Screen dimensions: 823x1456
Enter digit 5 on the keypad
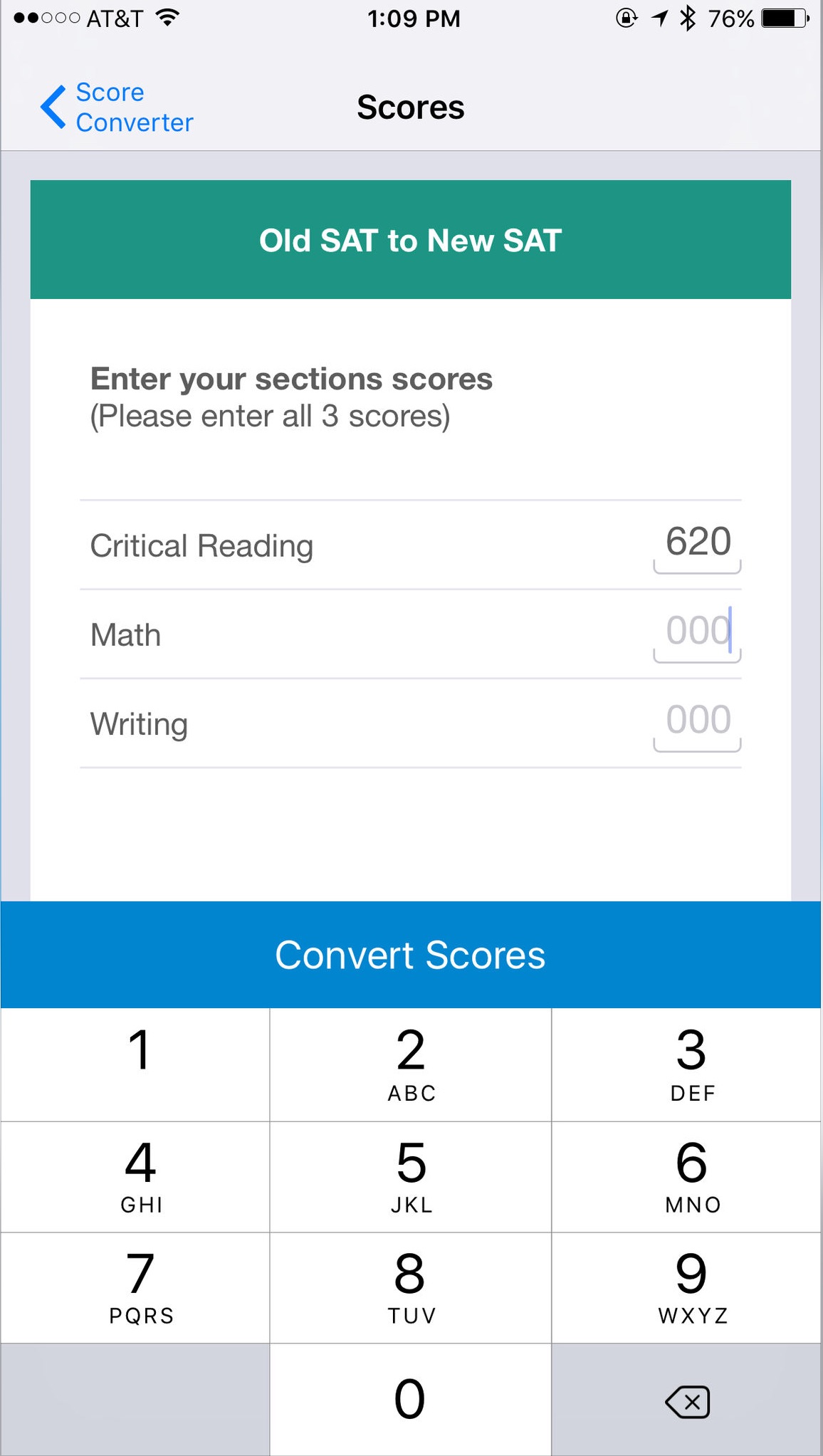[x=411, y=1176]
